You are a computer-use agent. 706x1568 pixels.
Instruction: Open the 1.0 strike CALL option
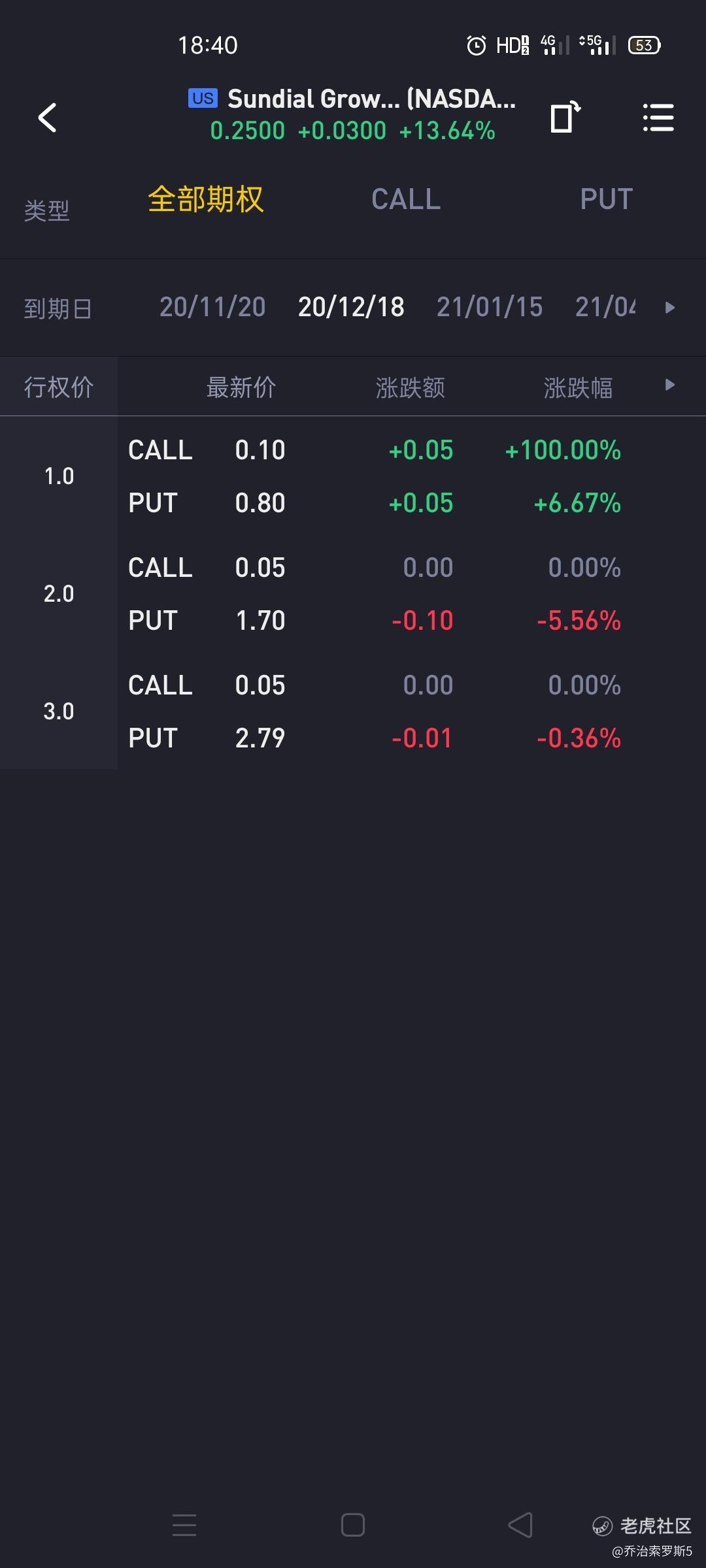[x=412, y=449]
